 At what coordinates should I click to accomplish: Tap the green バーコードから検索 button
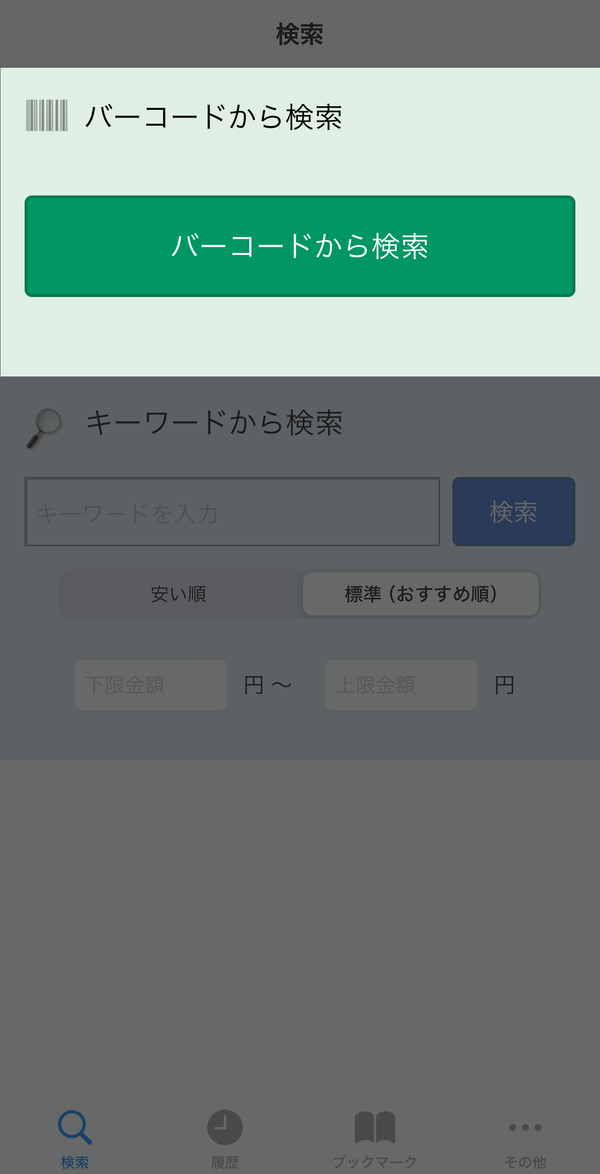pyautogui.click(x=300, y=246)
